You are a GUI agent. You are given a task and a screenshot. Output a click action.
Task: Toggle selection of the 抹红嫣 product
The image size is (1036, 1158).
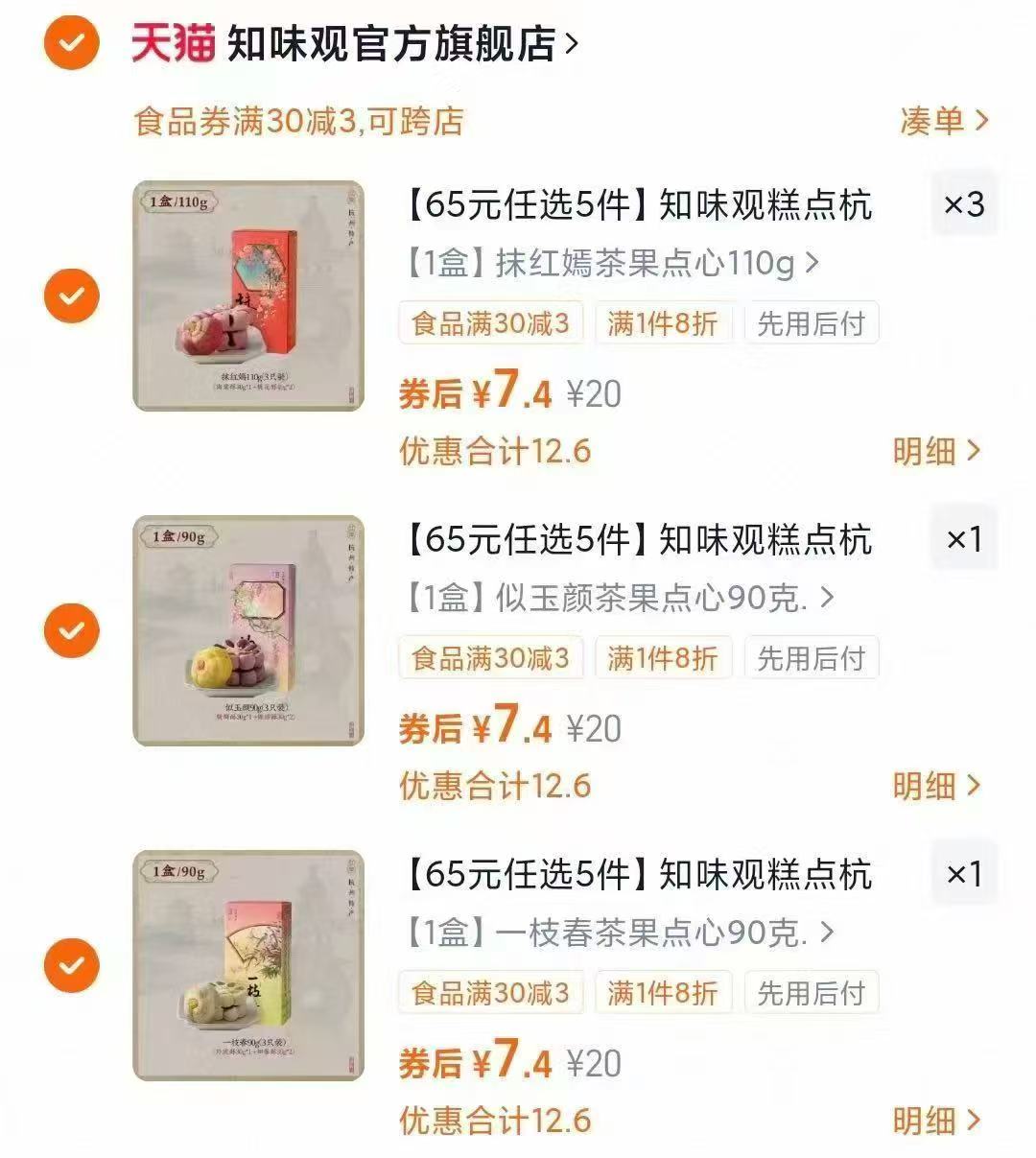(71, 294)
